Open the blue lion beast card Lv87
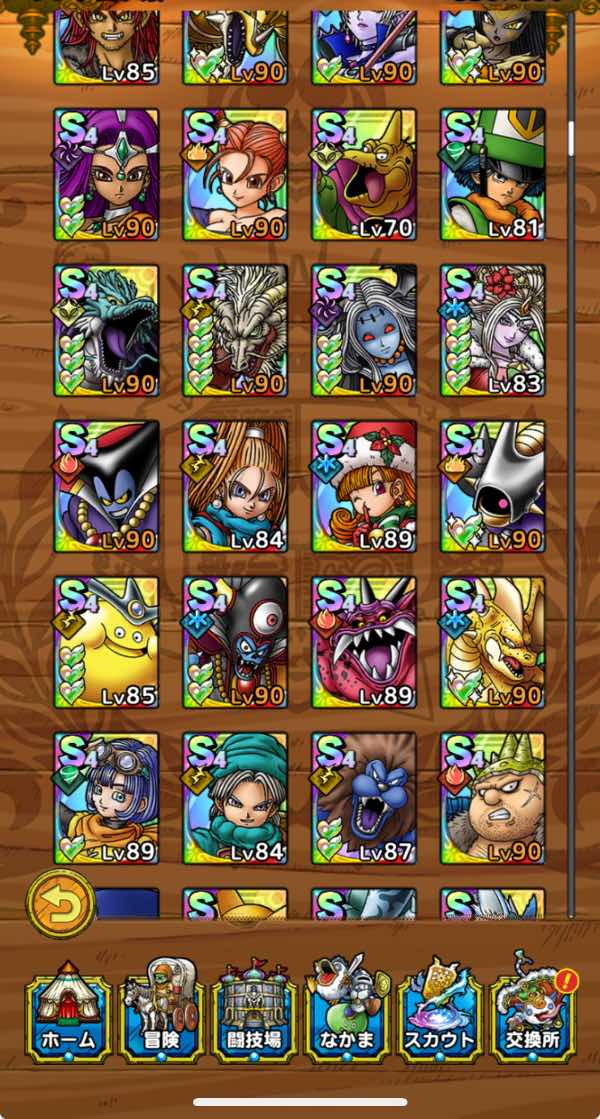Viewport: 600px width, 1119px height. tap(364, 798)
